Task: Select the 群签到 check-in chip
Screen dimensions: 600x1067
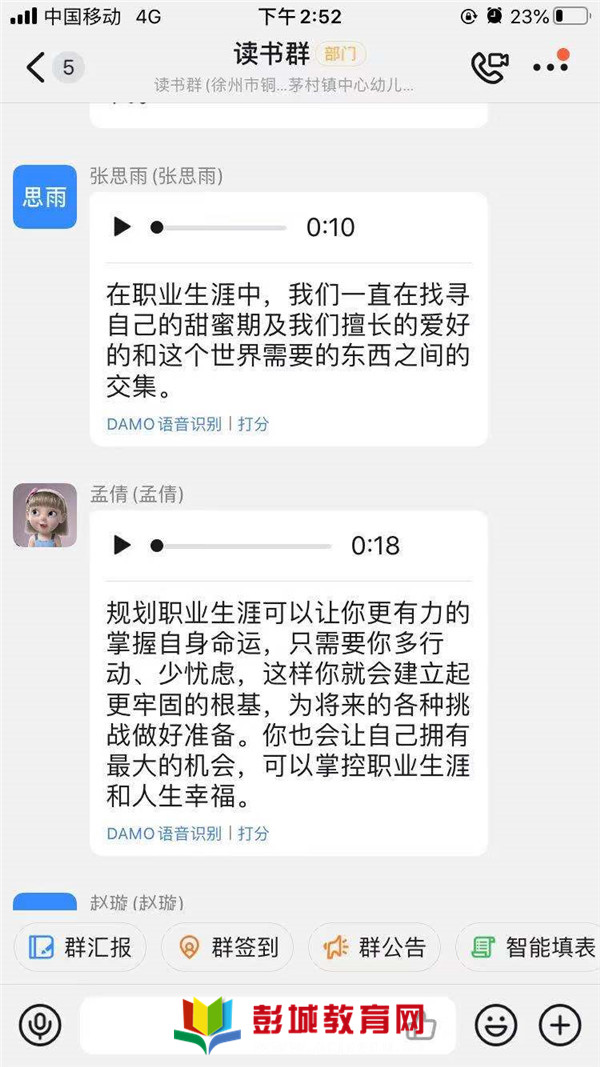Action: click(x=227, y=947)
